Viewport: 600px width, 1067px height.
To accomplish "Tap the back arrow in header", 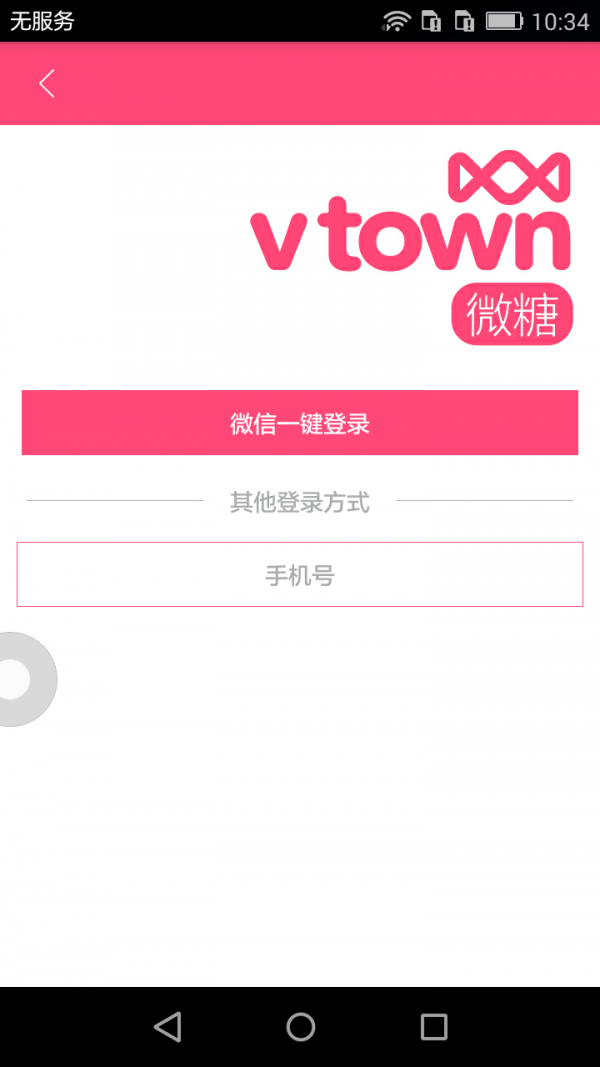I will click(46, 84).
